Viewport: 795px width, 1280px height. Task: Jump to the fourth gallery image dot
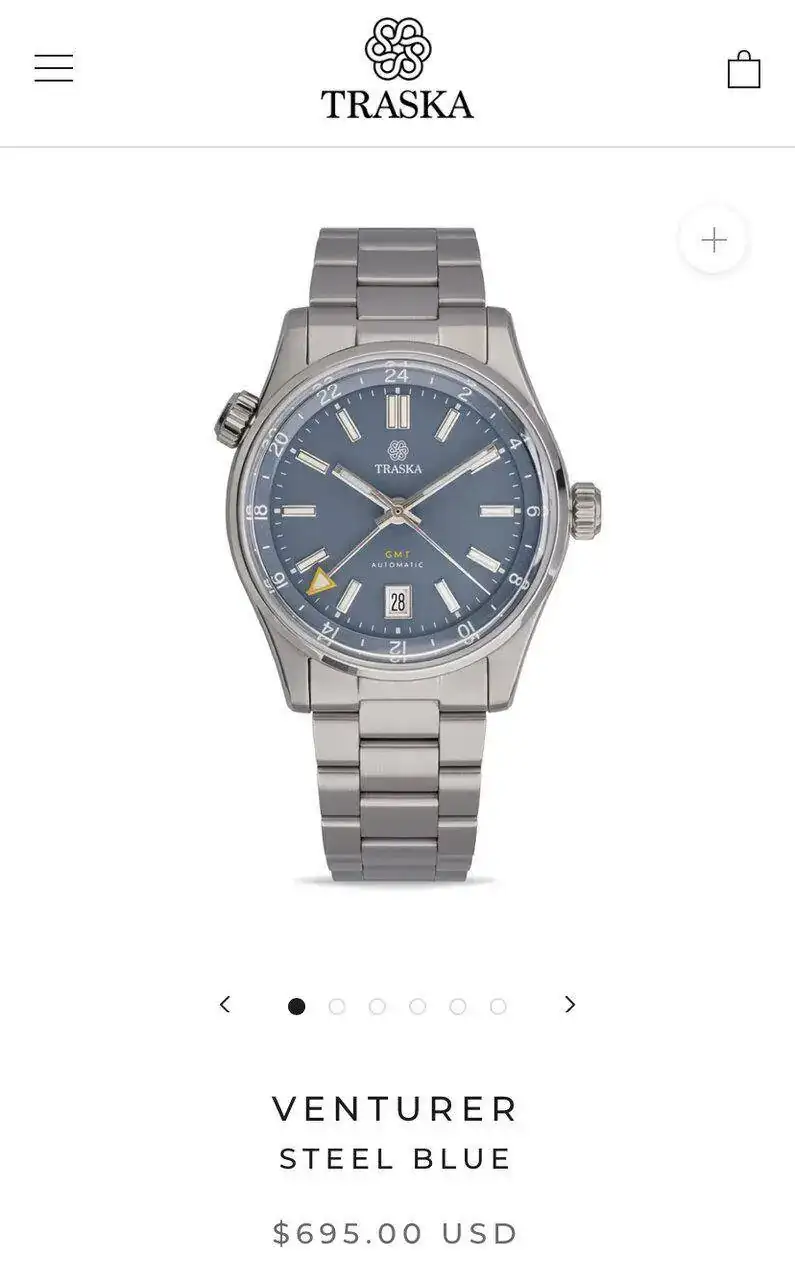(417, 1006)
